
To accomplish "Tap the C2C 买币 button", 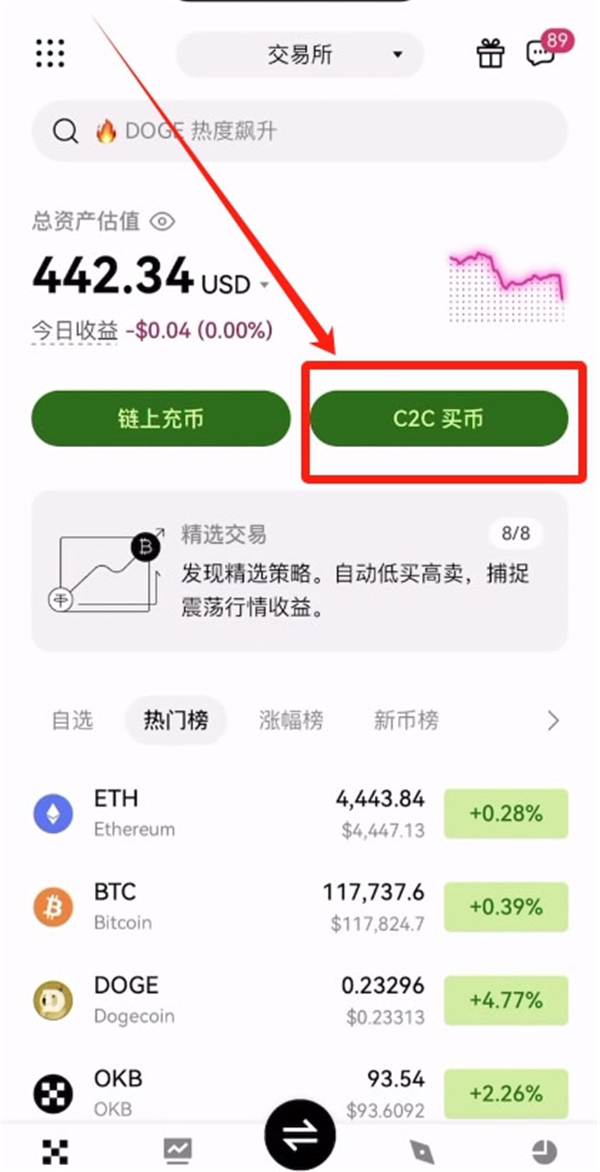I will pyautogui.click(x=439, y=418).
